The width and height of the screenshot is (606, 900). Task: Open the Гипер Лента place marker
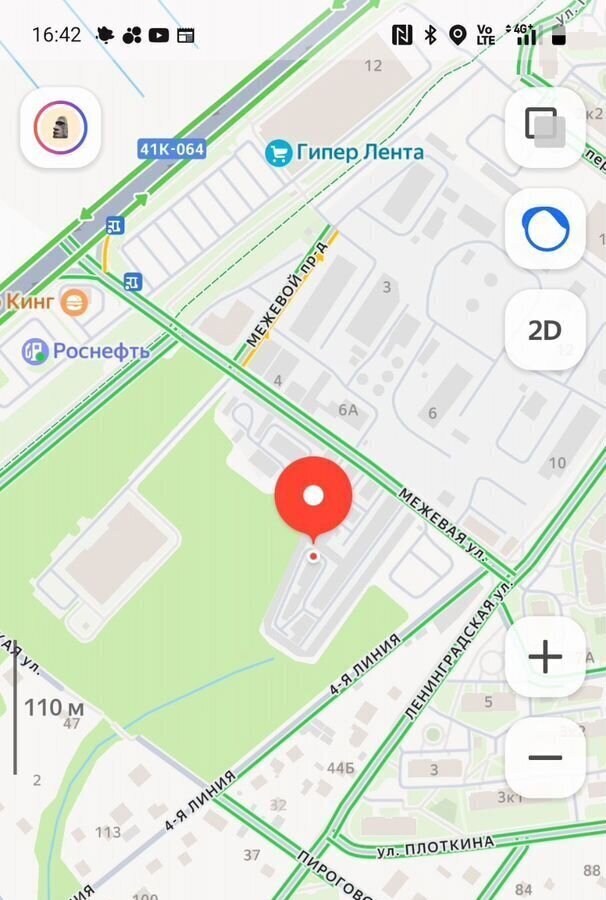pos(278,153)
